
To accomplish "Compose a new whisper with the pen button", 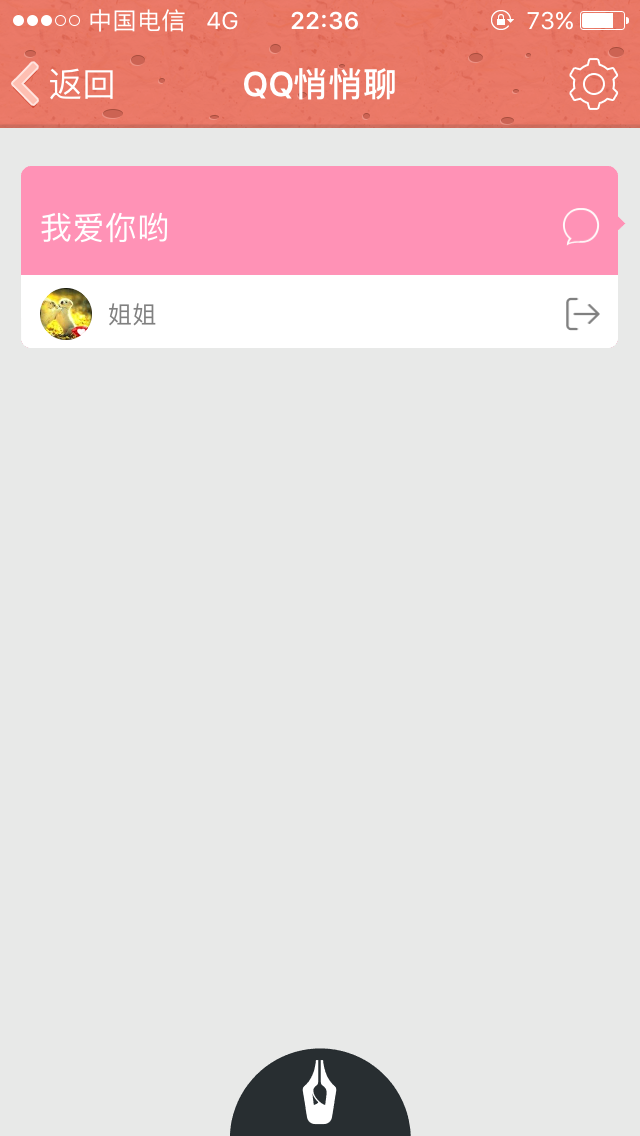I will 320,1092.
